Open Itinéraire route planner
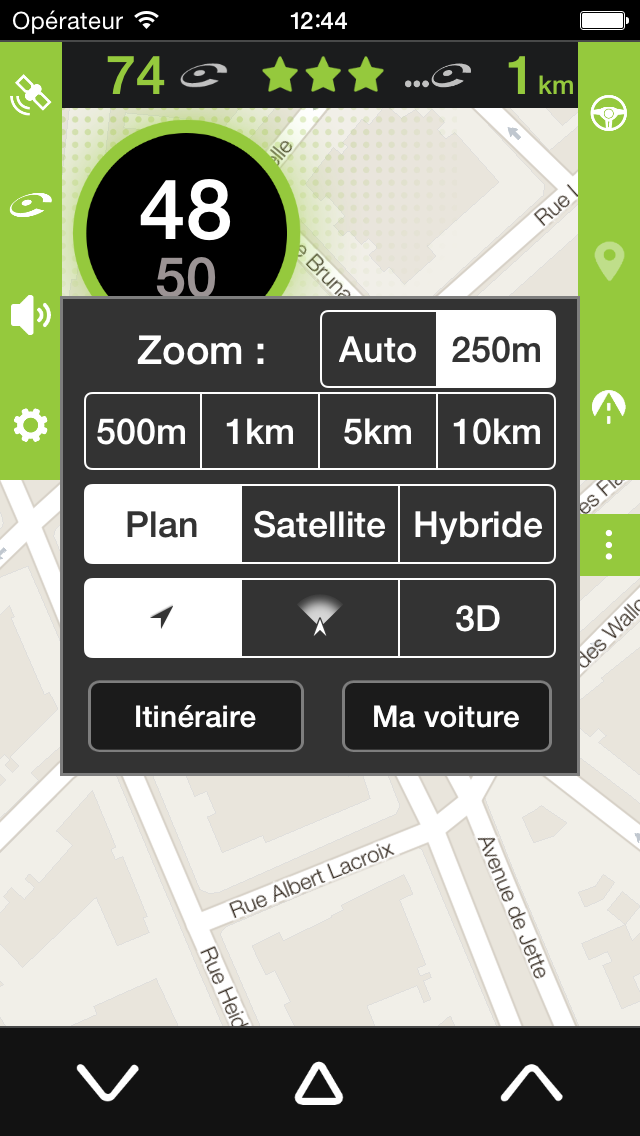The height and width of the screenshot is (1136, 640). click(195, 716)
